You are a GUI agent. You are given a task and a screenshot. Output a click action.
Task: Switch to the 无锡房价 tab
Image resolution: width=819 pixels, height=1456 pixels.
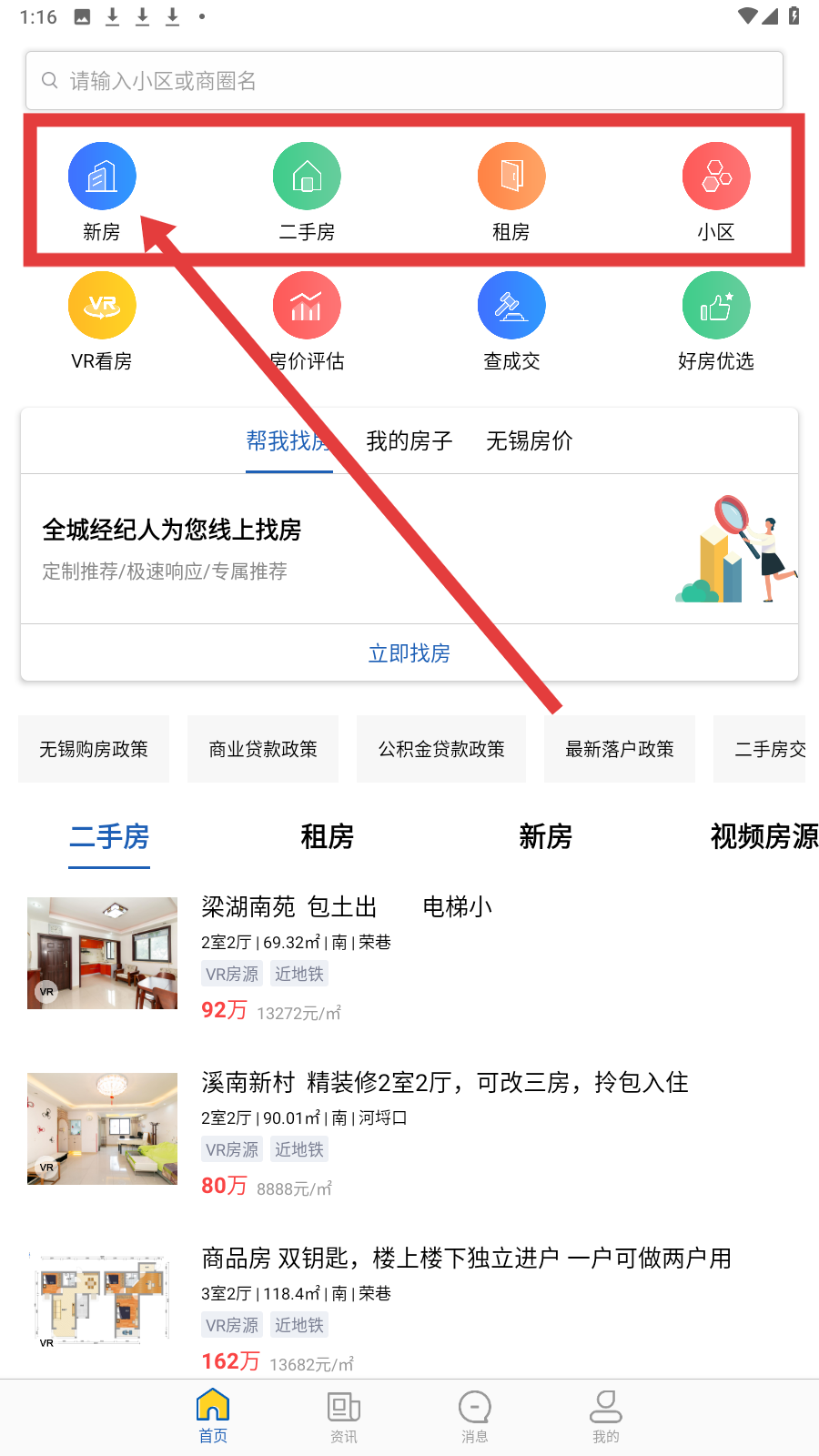[x=530, y=441]
